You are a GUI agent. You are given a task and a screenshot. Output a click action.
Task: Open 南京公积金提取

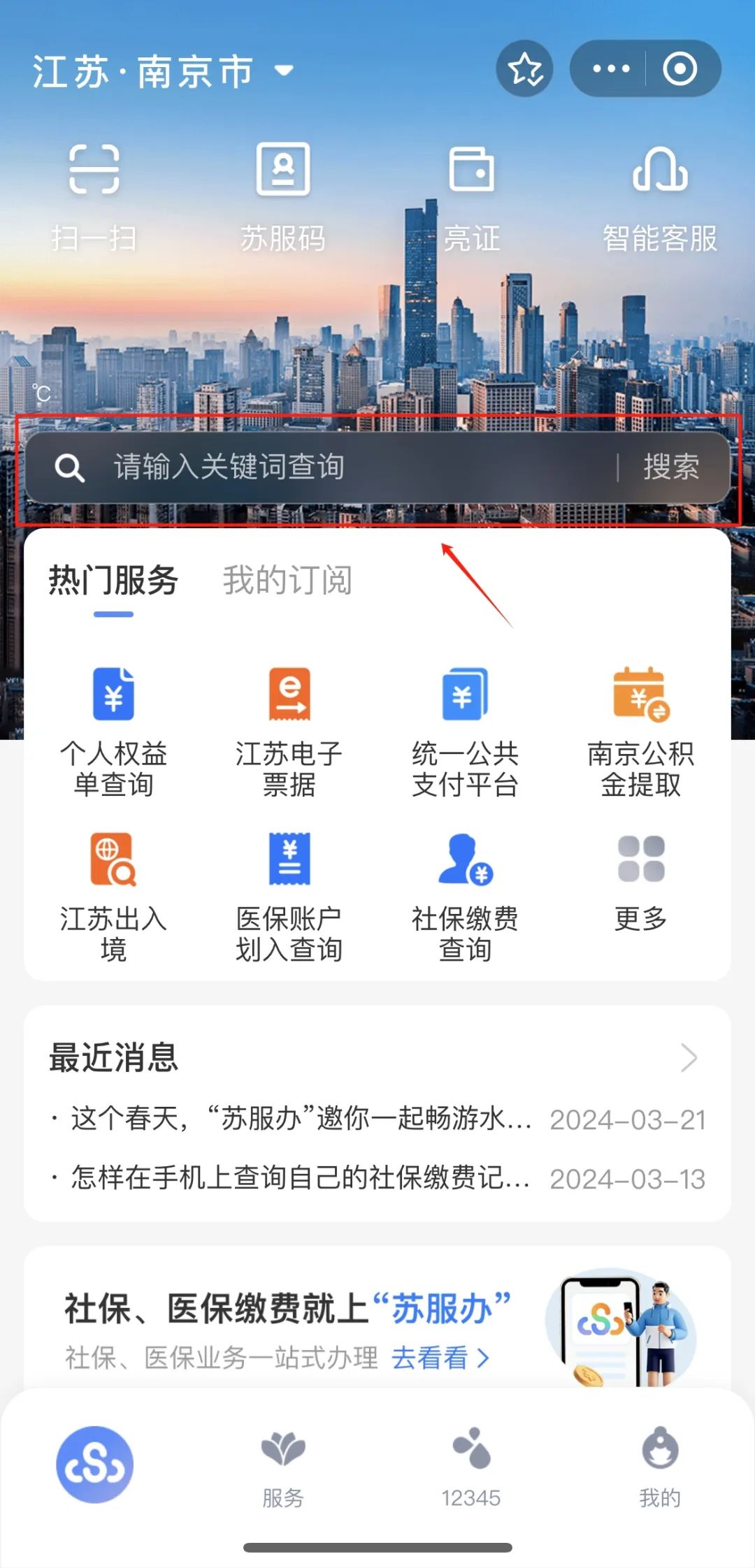640,731
